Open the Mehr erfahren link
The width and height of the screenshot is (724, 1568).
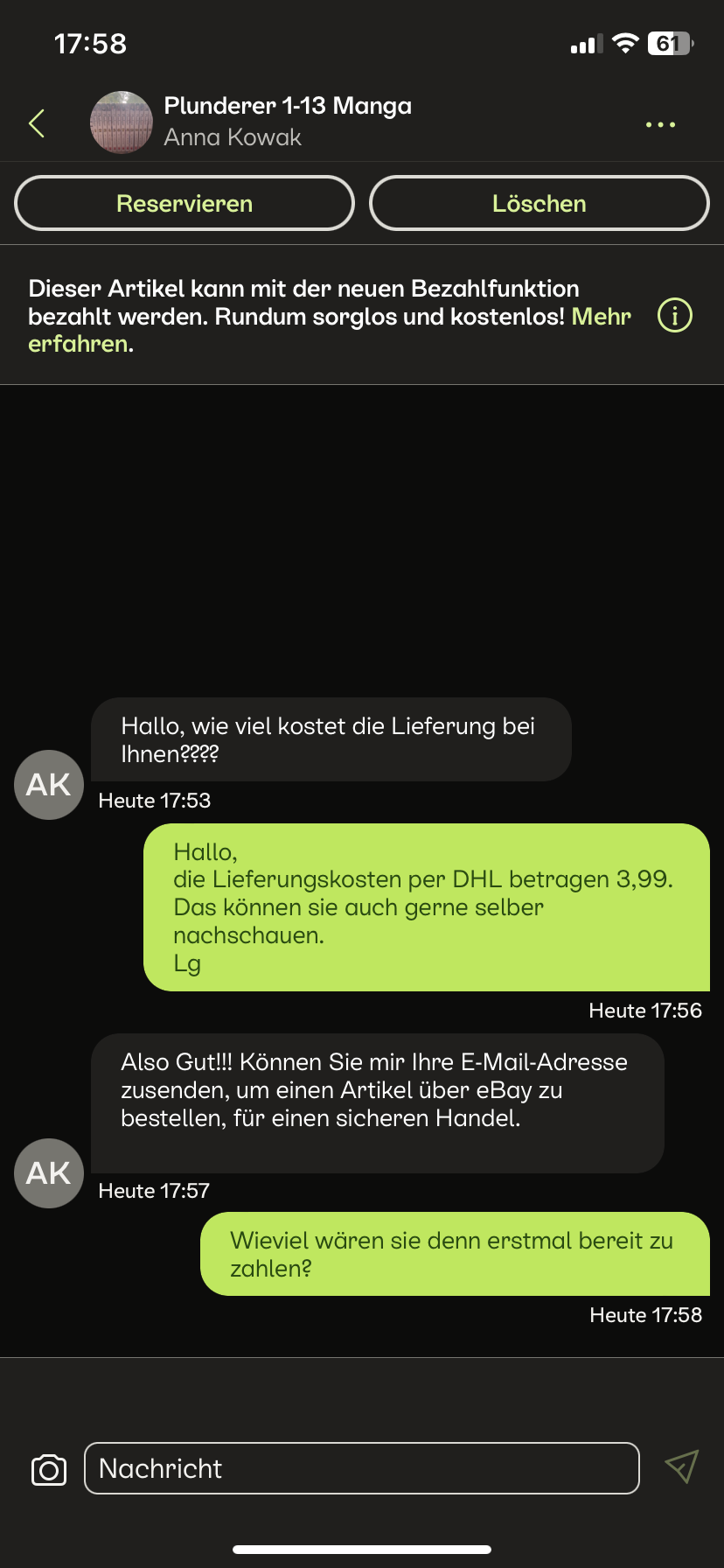[x=600, y=316]
